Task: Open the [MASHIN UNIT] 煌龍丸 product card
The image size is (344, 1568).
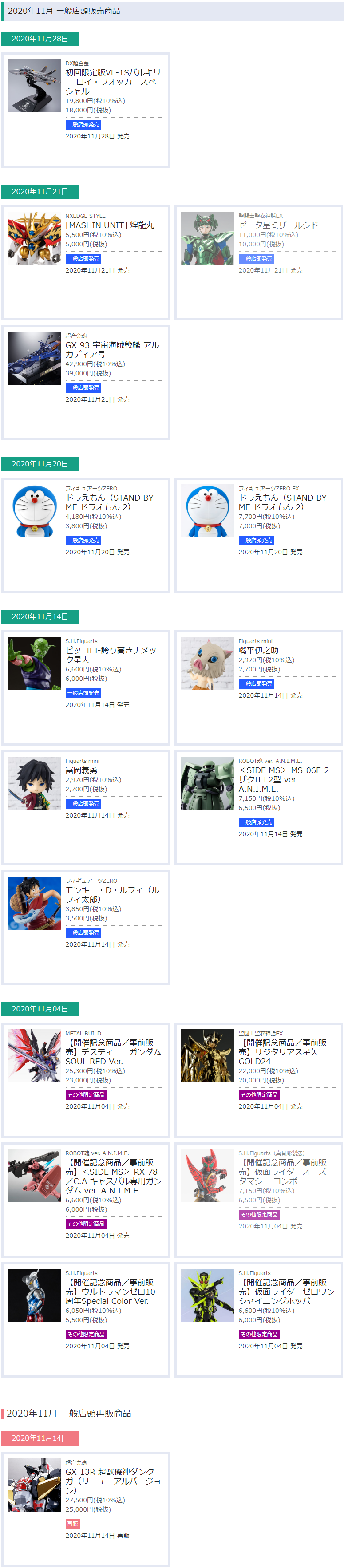Action: (x=85, y=262)
